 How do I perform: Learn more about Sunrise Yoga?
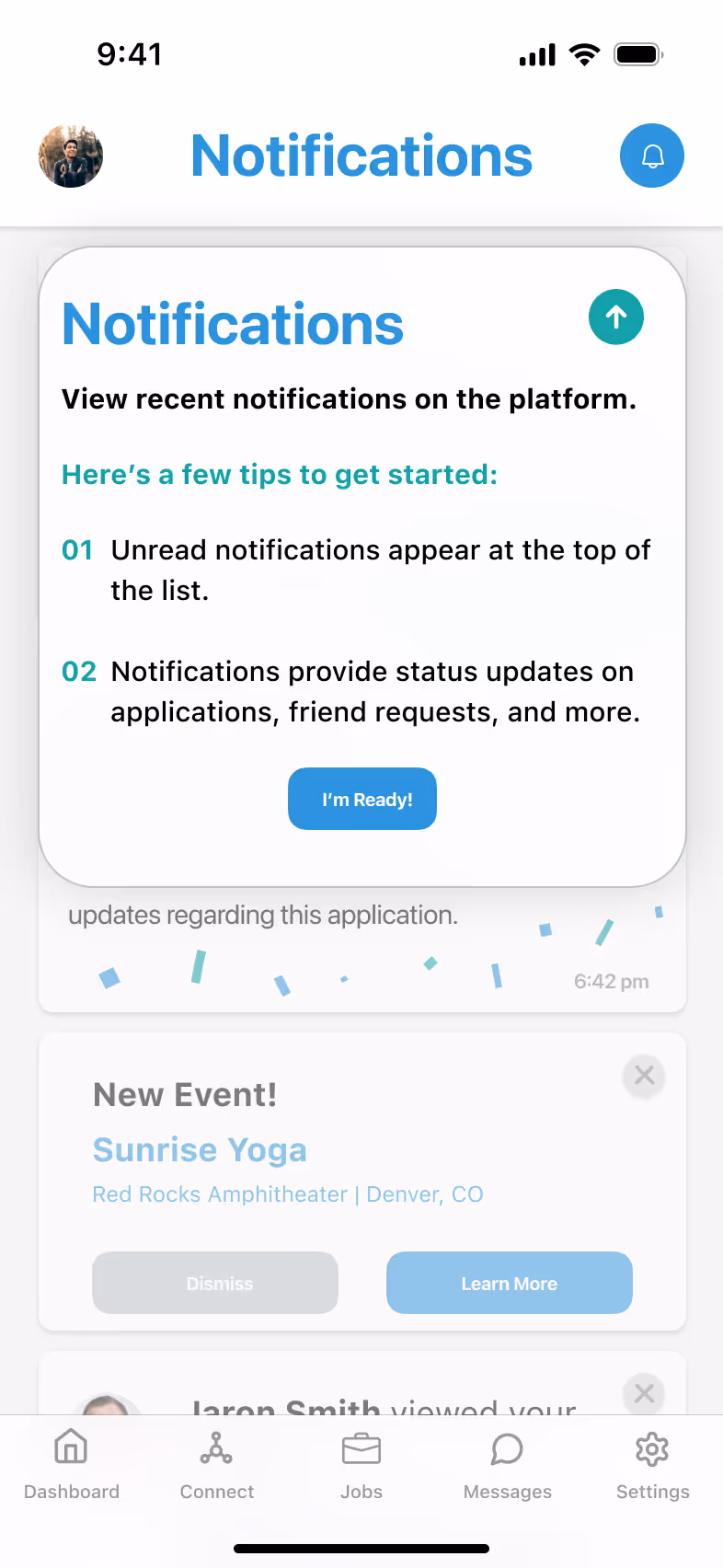pyautogui.click(x=509, y=1282)
